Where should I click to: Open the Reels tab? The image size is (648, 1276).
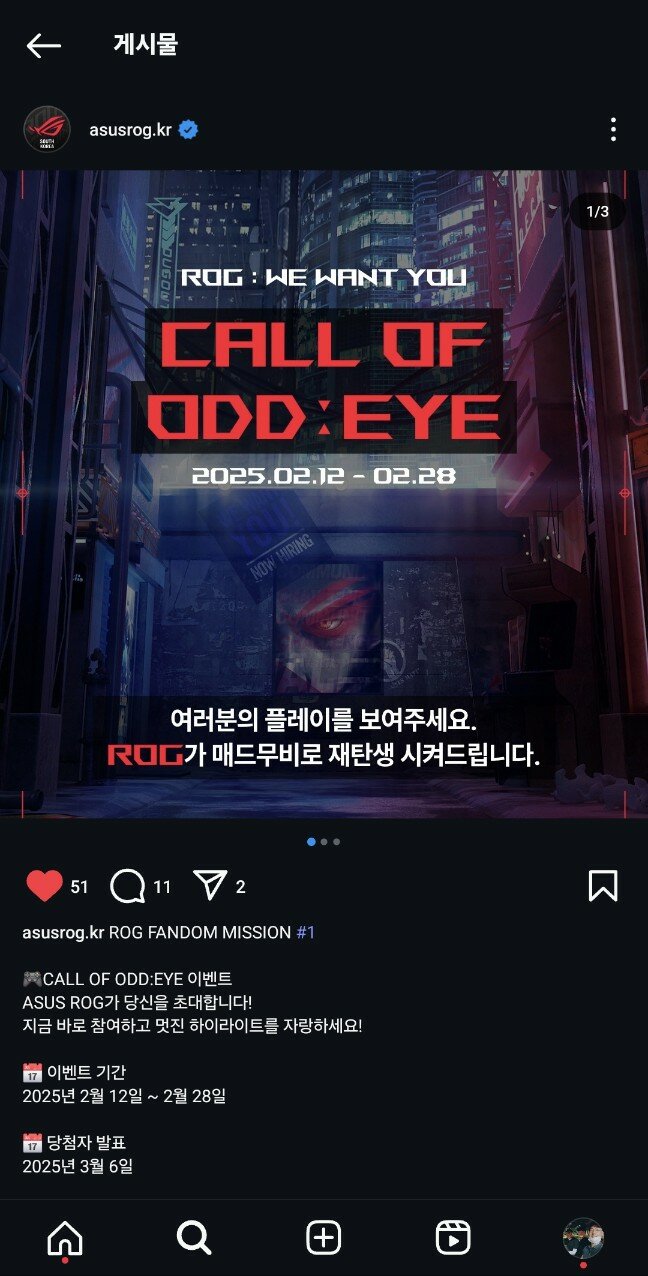453,1238
